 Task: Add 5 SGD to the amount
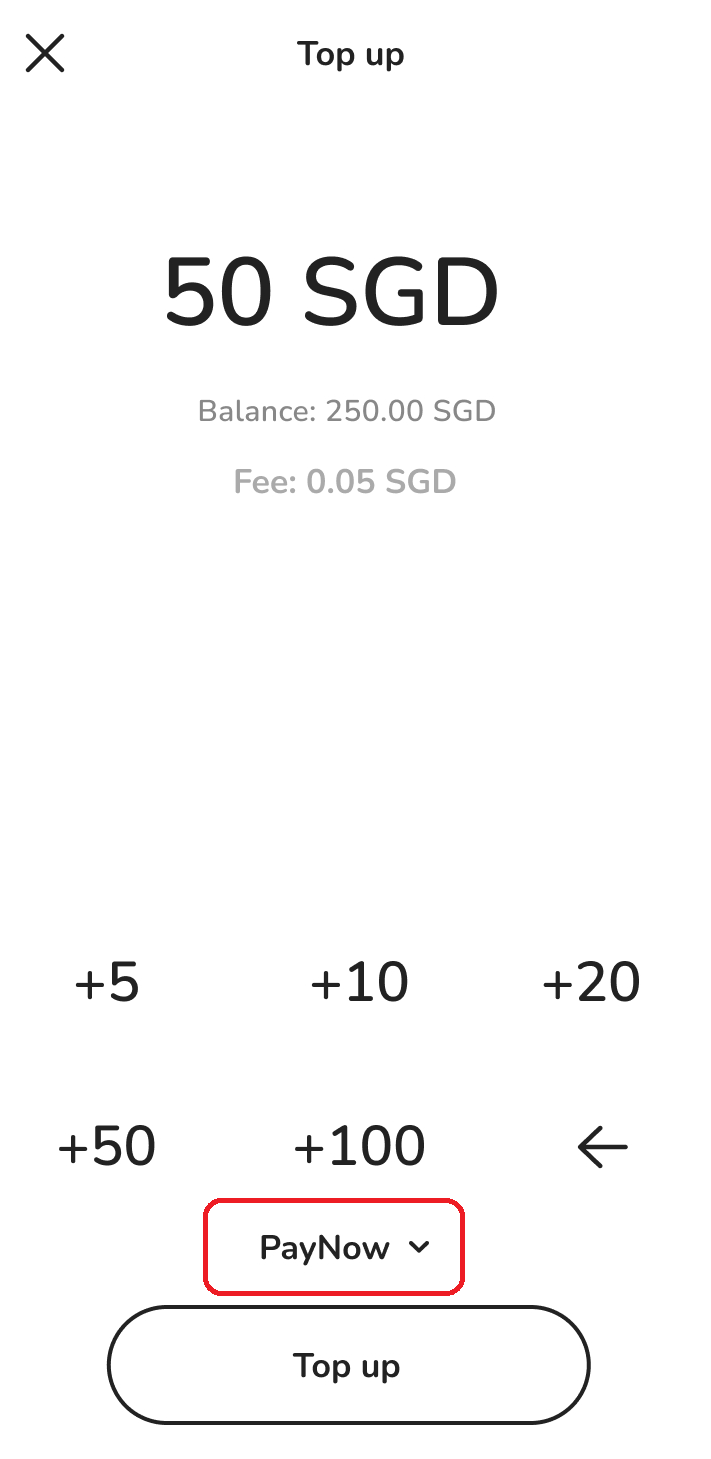[107, 983]
